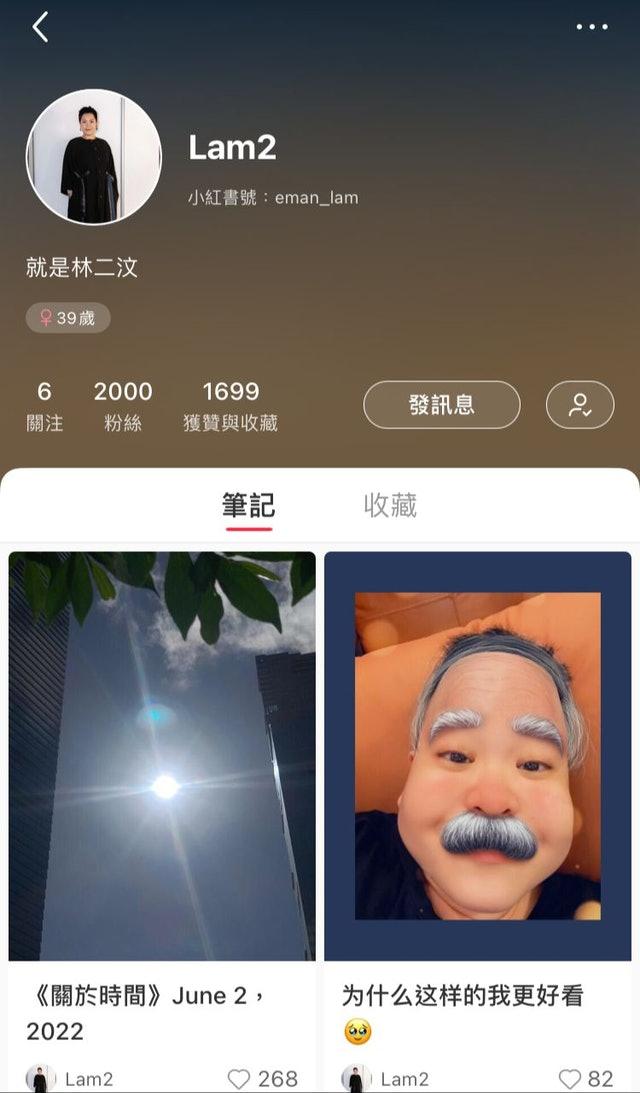The width and height of the screenshot is (640, 1093).
Task: Switch to the 收藏 tab
Action: tap(390, 505)
